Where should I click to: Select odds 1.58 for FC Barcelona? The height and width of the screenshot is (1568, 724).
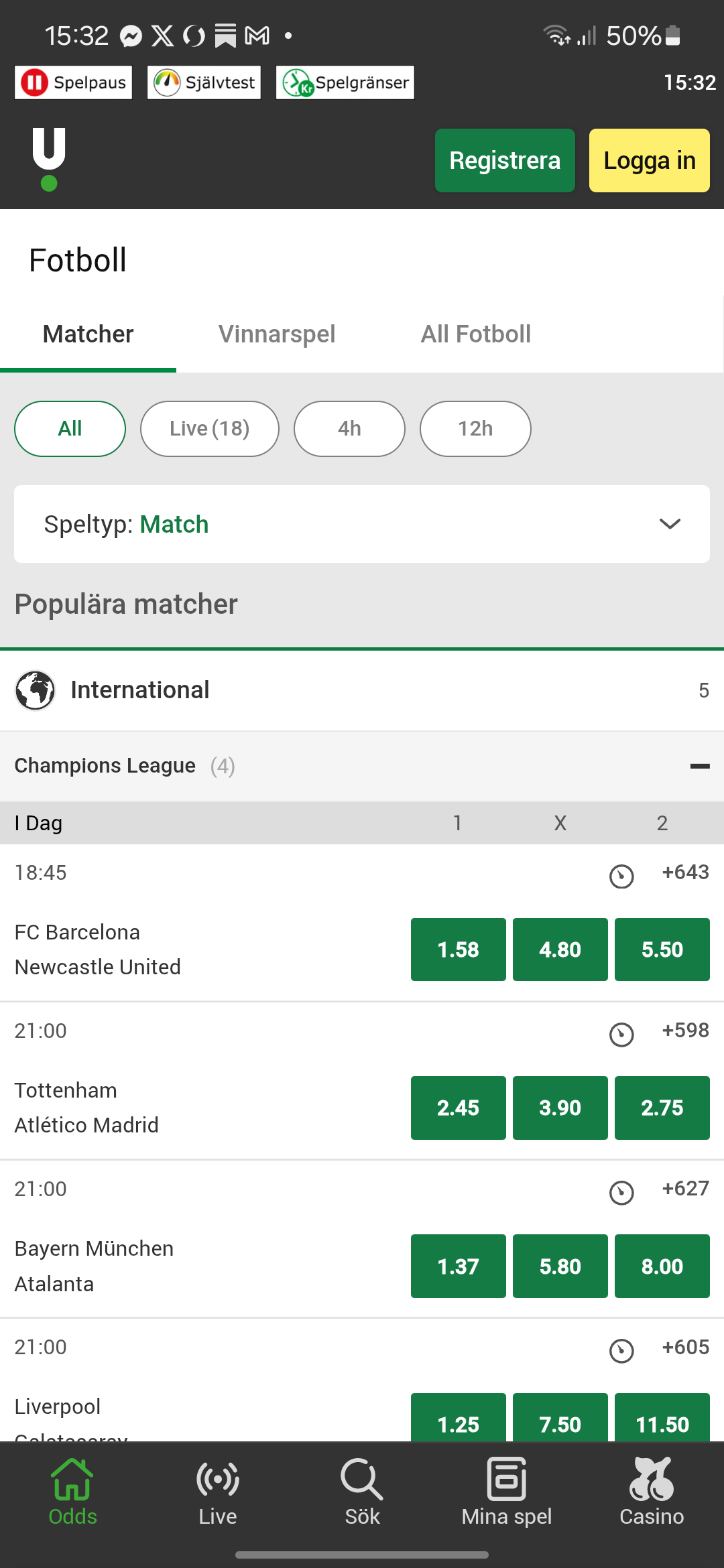click(458, 949)
